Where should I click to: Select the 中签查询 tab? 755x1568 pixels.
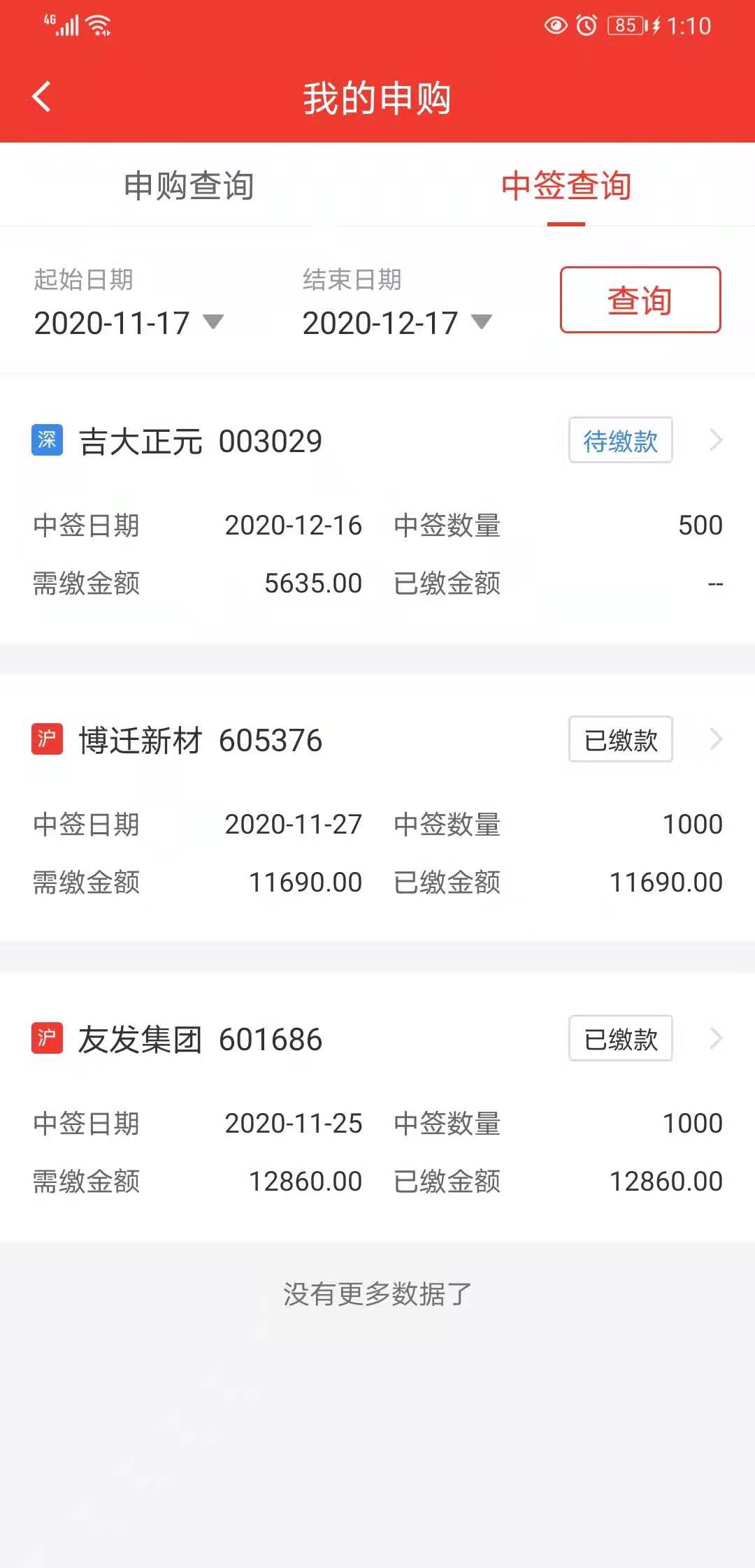[x=566, y=186]
